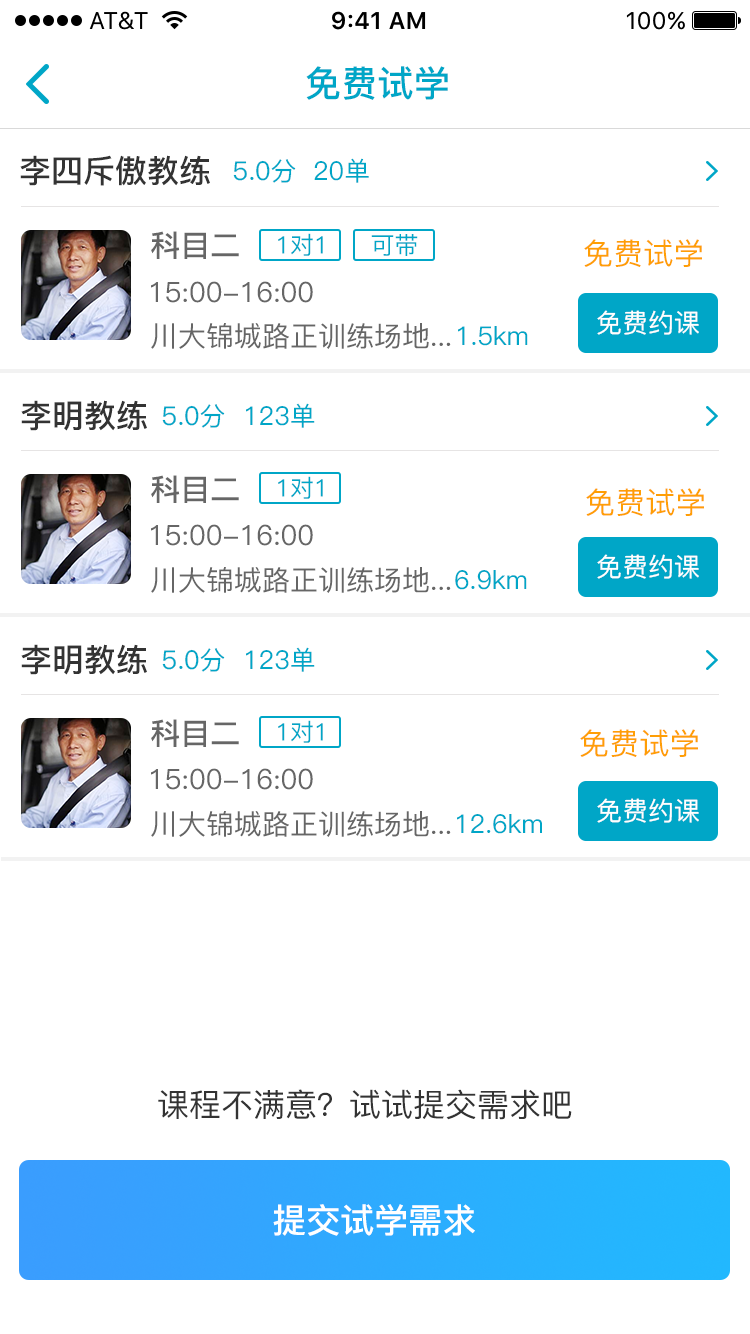The height and width of the screenshot is (1334, 750).
Task: Tap the back arrow to return
Action: coord(37,84)
